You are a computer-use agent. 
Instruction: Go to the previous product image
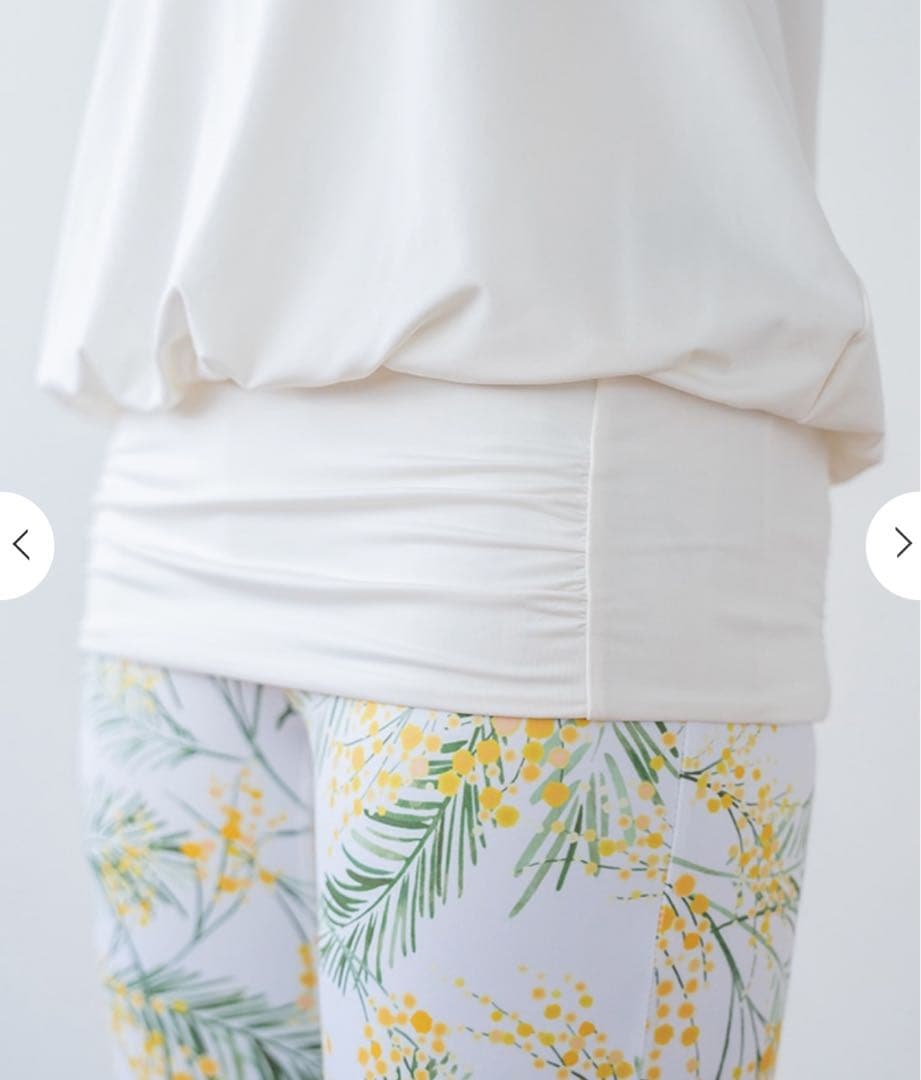tap(22, 545)
